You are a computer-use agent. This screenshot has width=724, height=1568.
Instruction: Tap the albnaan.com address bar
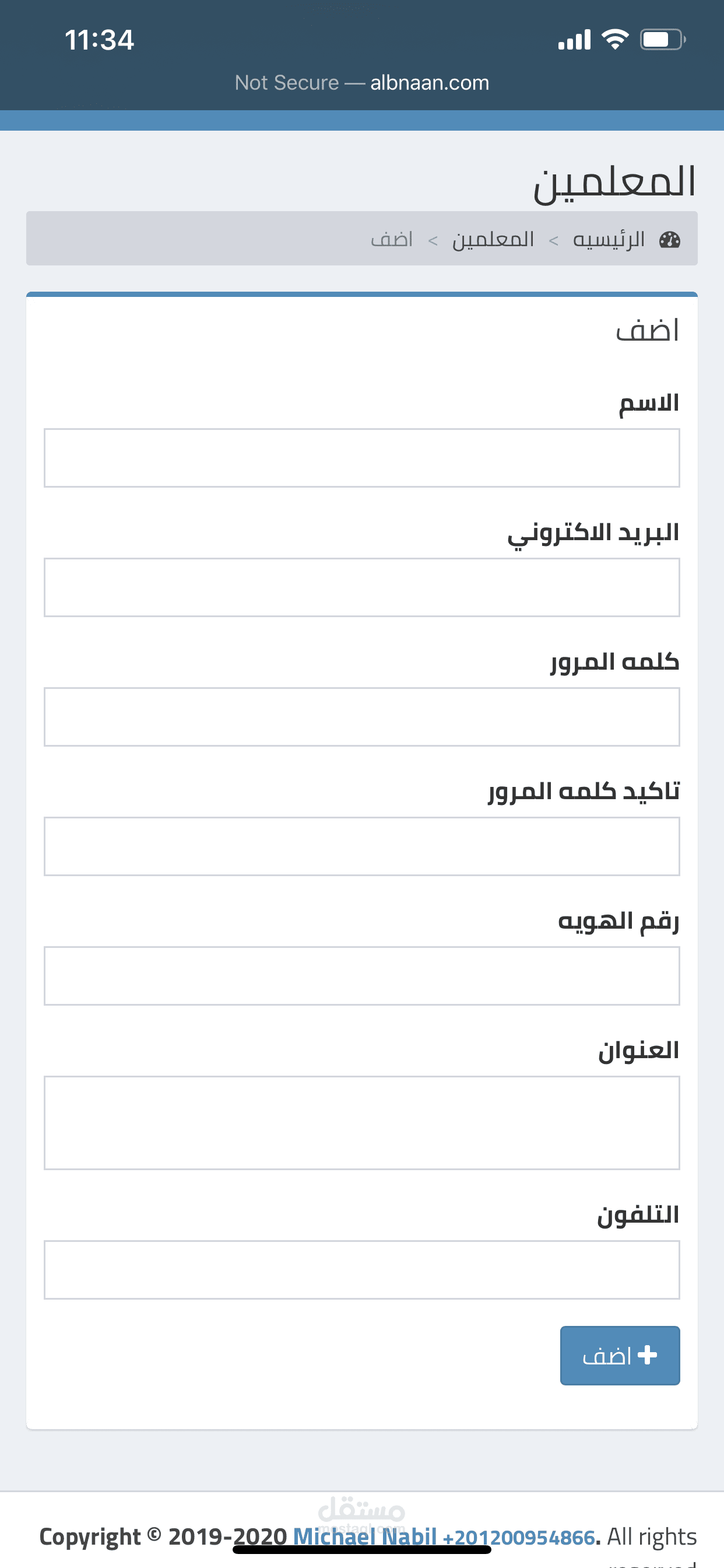coord(362,82)
